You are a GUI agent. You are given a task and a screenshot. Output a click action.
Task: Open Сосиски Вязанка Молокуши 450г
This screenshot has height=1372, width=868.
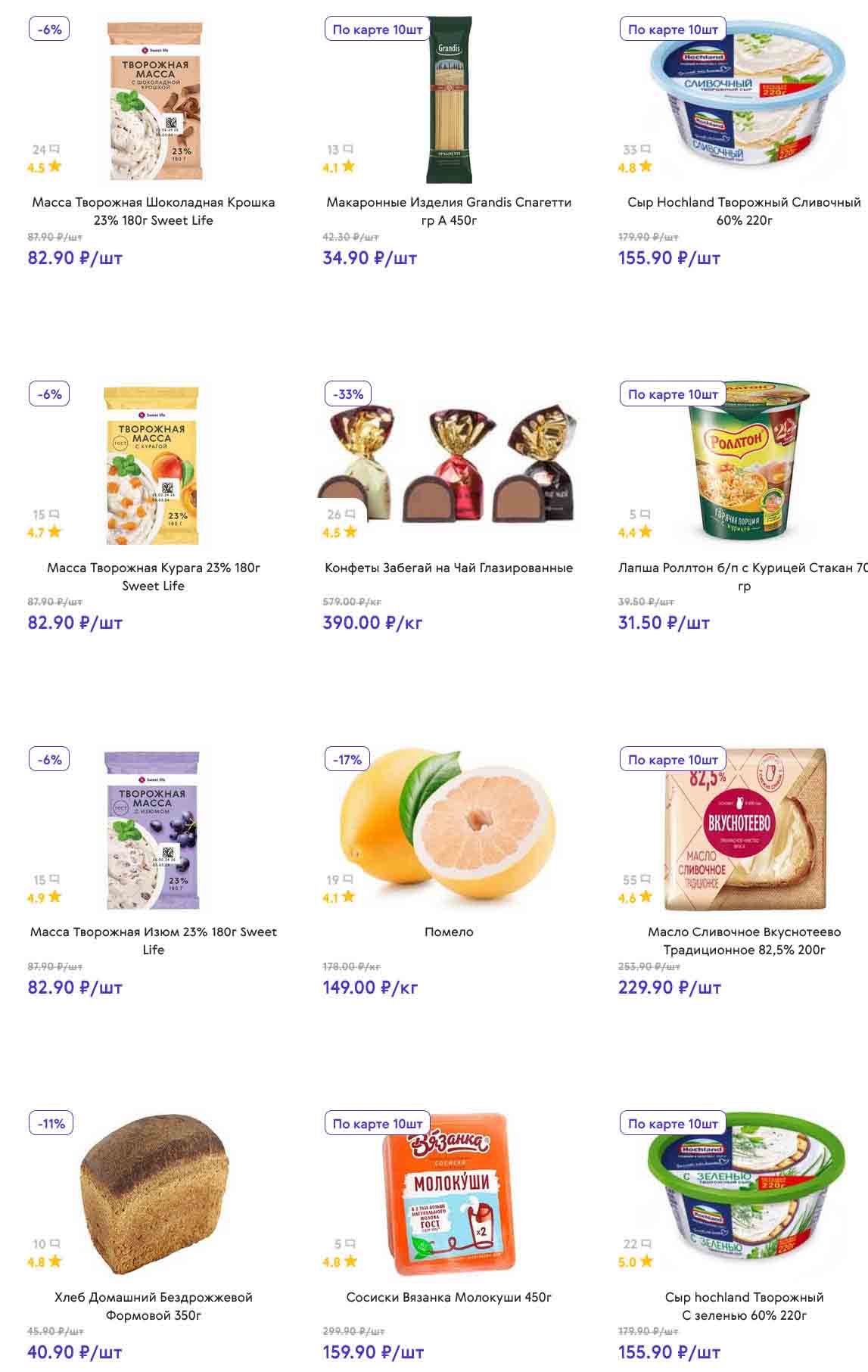pos(449,1297)
